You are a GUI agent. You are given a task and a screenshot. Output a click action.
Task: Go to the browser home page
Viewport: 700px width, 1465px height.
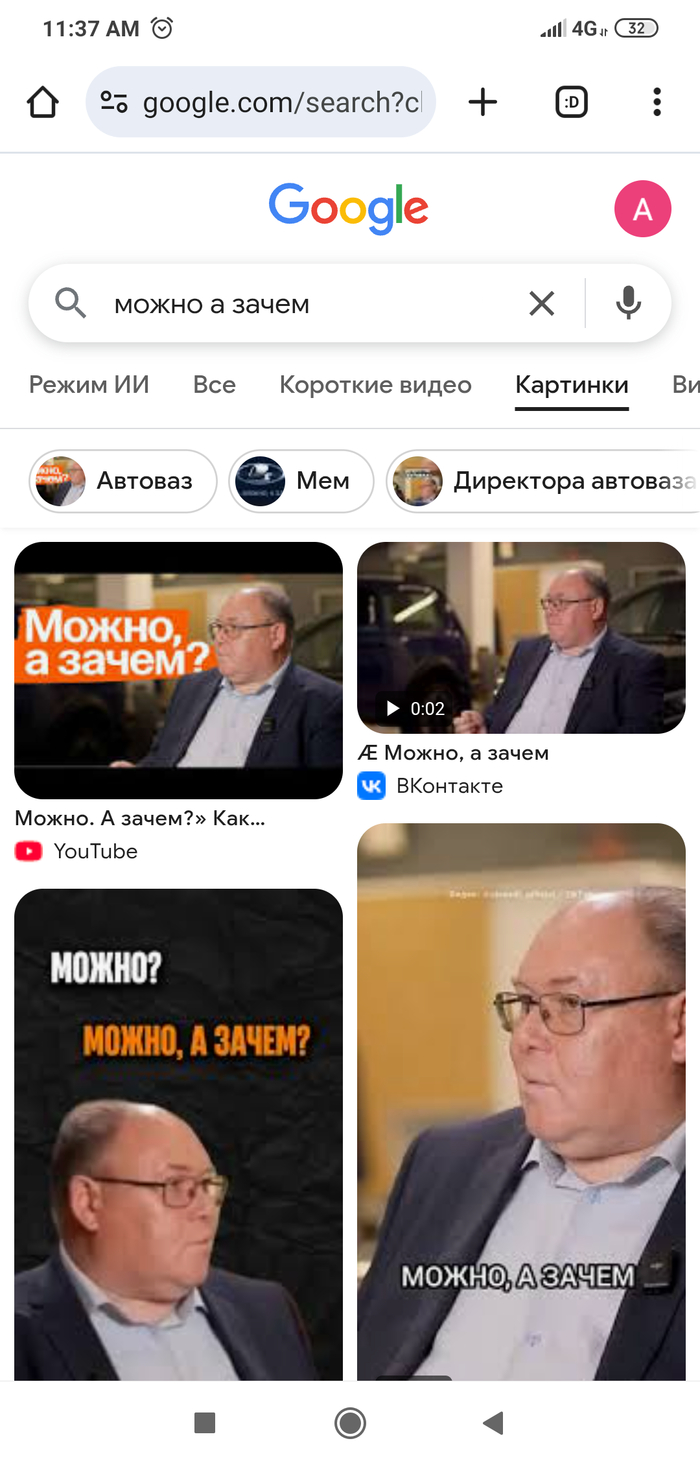tap(43, 102)
